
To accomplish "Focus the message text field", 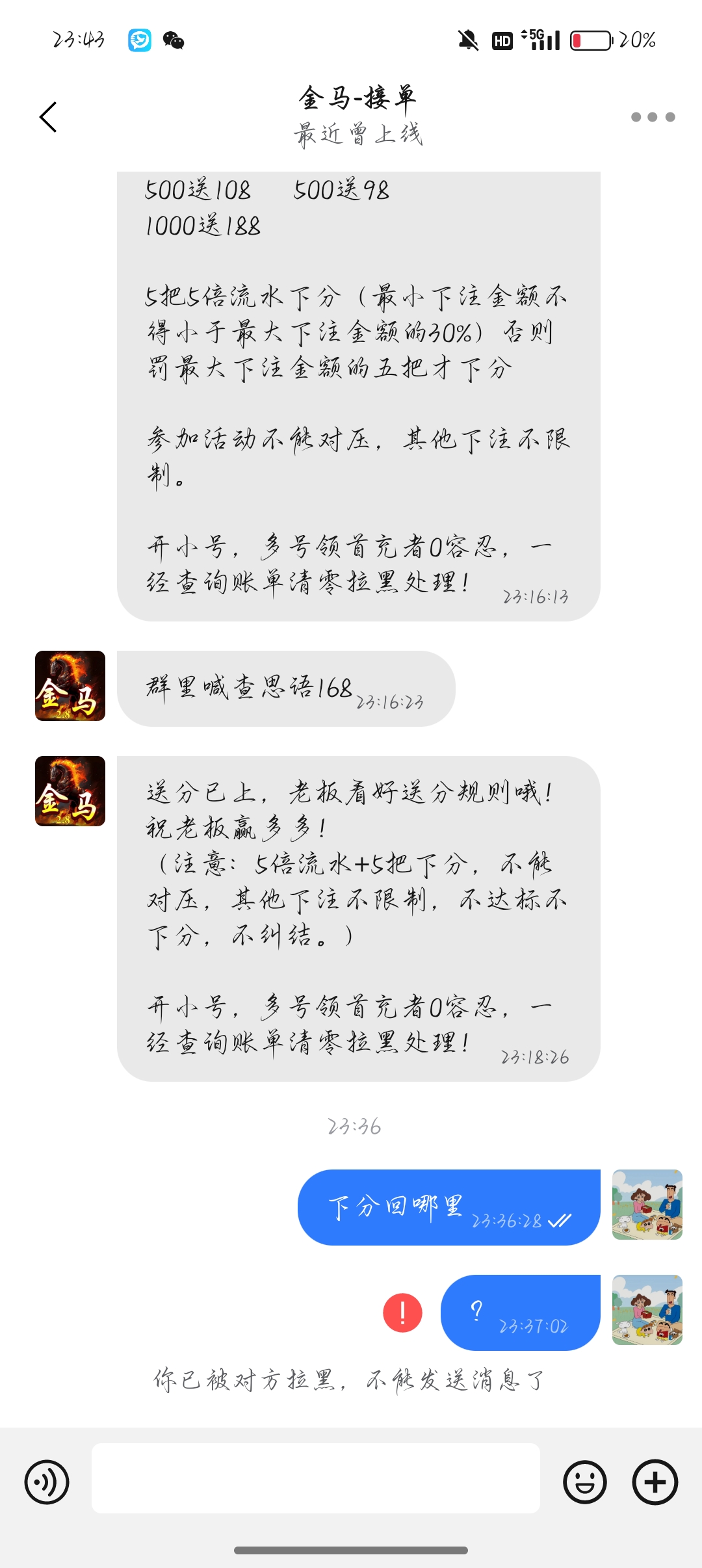I will pos(316,1478).
